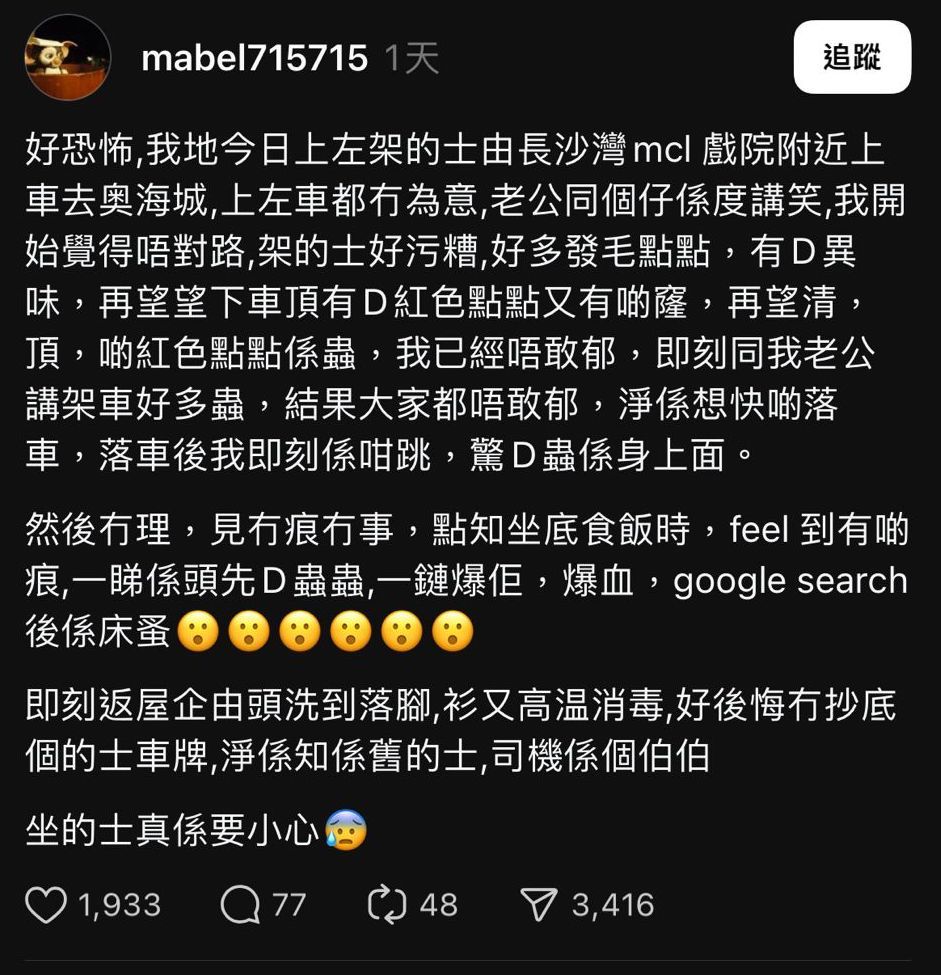The image size is (941, 975).
Task: Like this post with the heart icon
Action: point(46,905)
